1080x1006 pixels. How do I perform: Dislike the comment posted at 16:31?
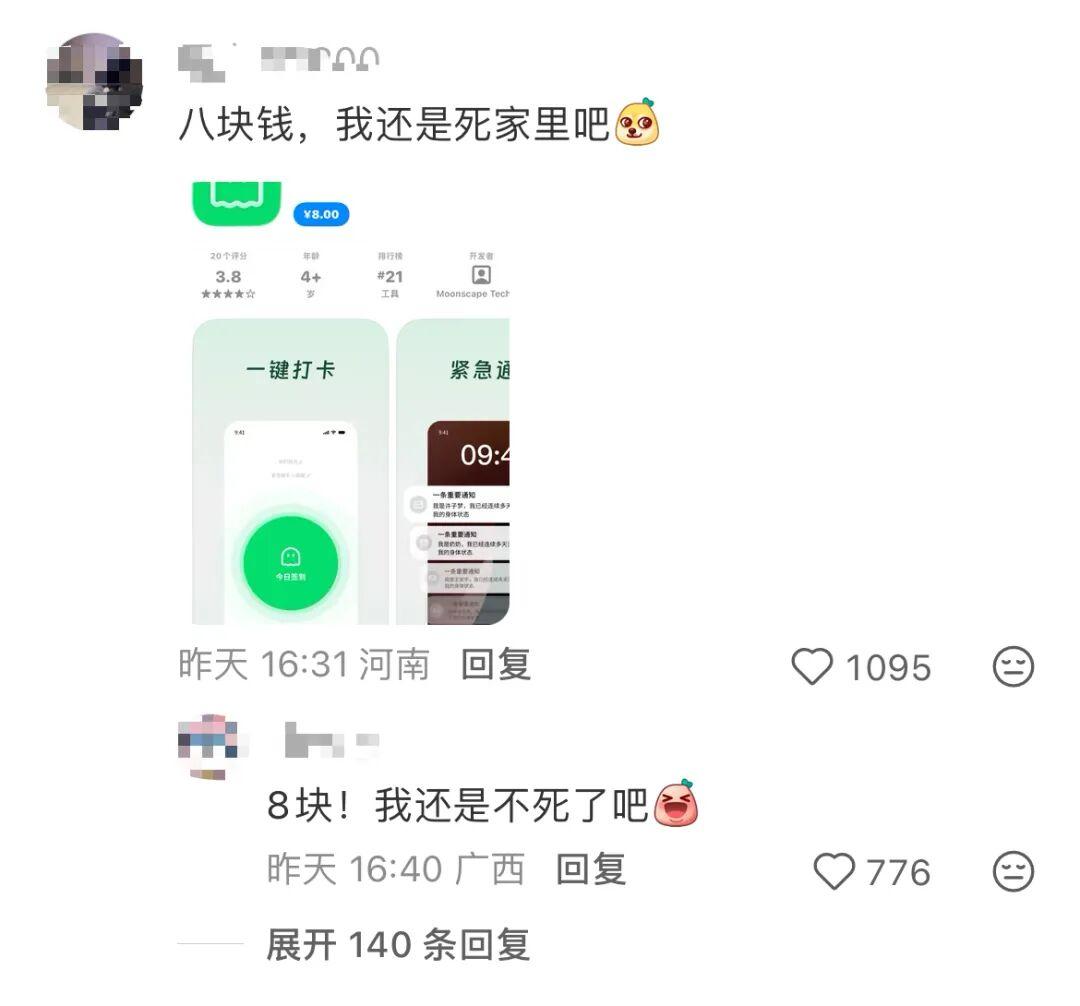[x=1012, y=667]
